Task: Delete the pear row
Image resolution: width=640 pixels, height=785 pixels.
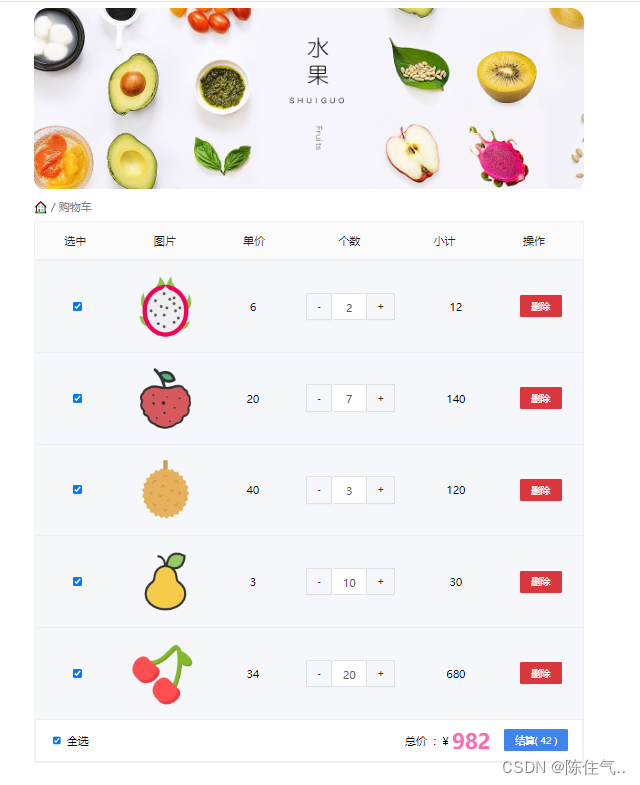Action: 541,582
